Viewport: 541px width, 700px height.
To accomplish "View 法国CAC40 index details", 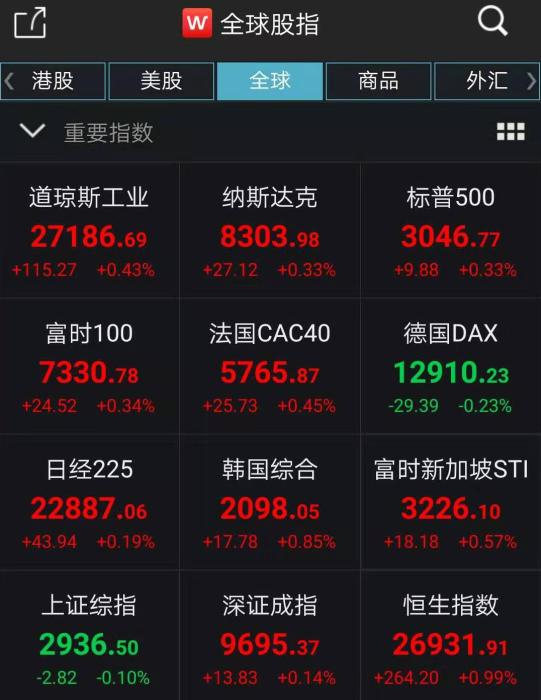I will pyautogui.click(x=270, y=367).
